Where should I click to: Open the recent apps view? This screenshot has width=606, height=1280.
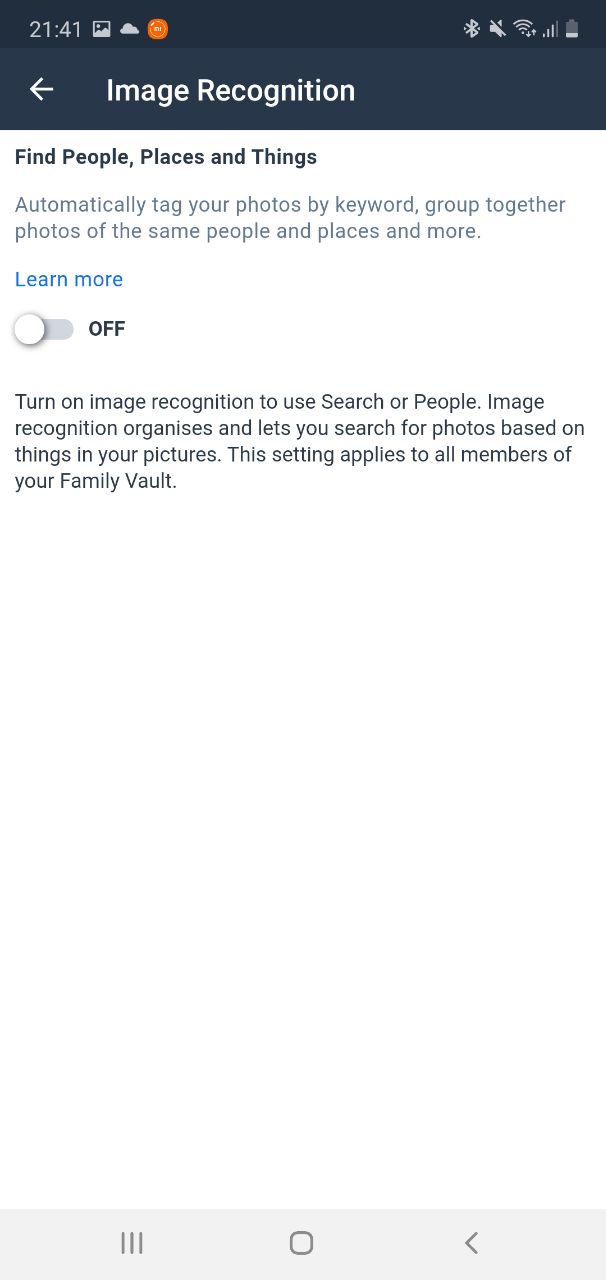pyautogui.click(x=132, y=1243)
